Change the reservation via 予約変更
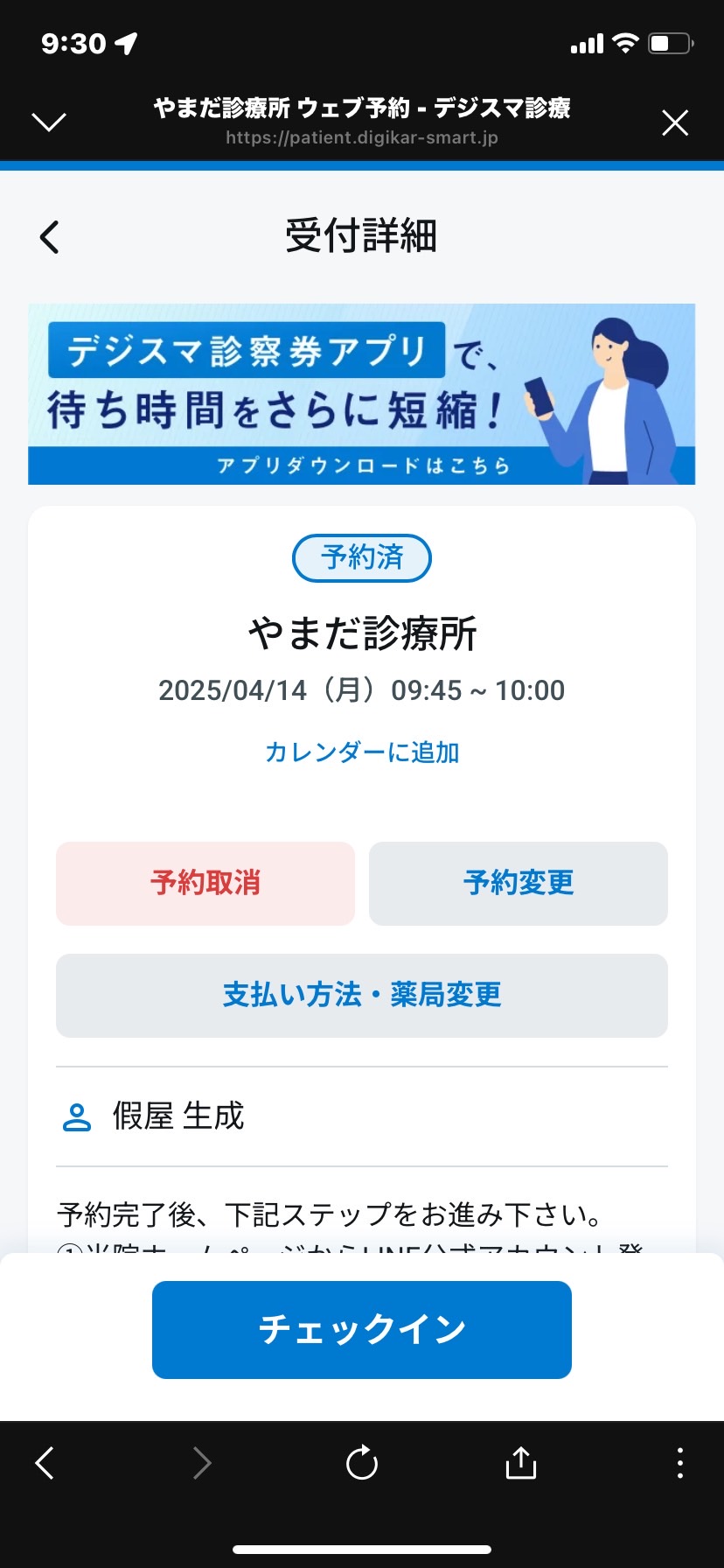This screenshot has height=1568, width=724. click(x=519, y=883)
